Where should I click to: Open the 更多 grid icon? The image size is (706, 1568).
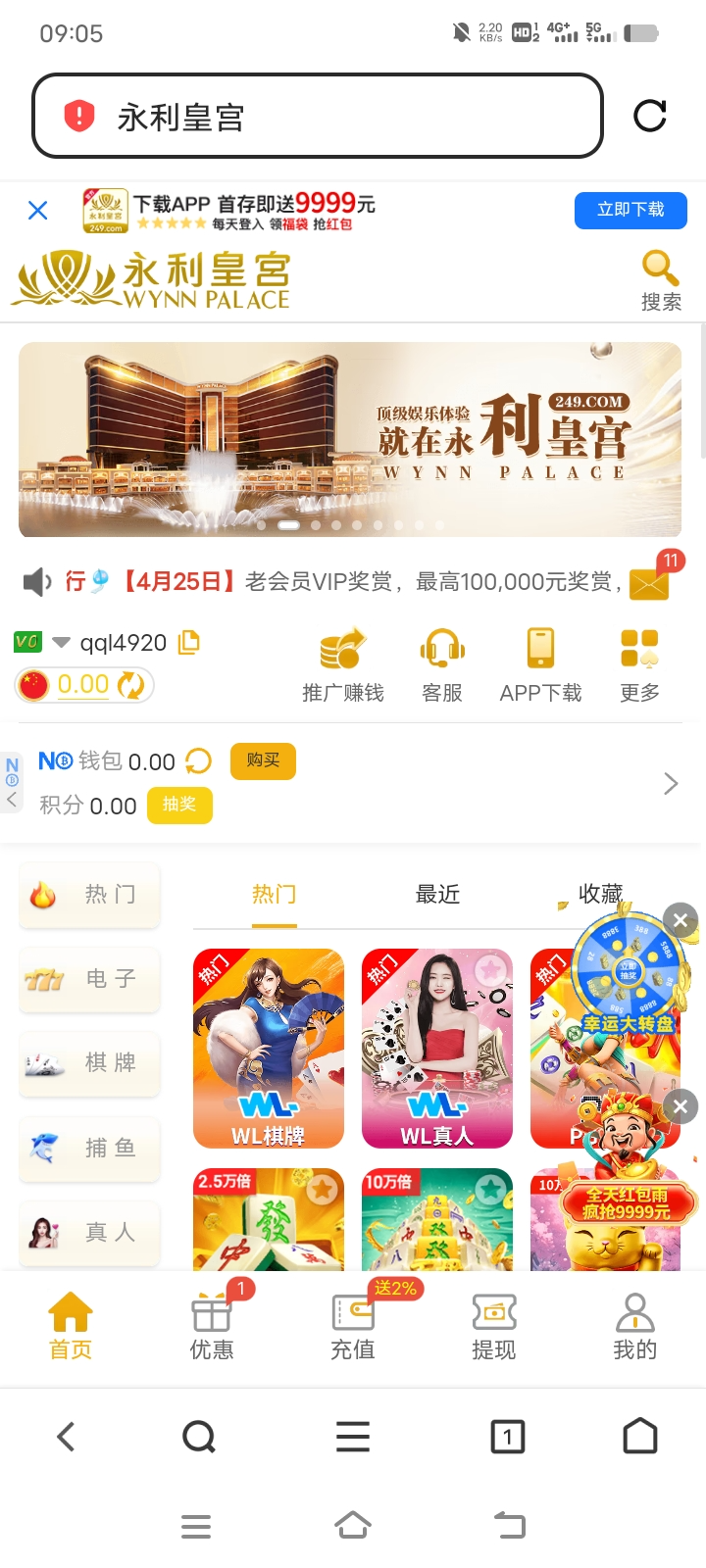point(639,647)
